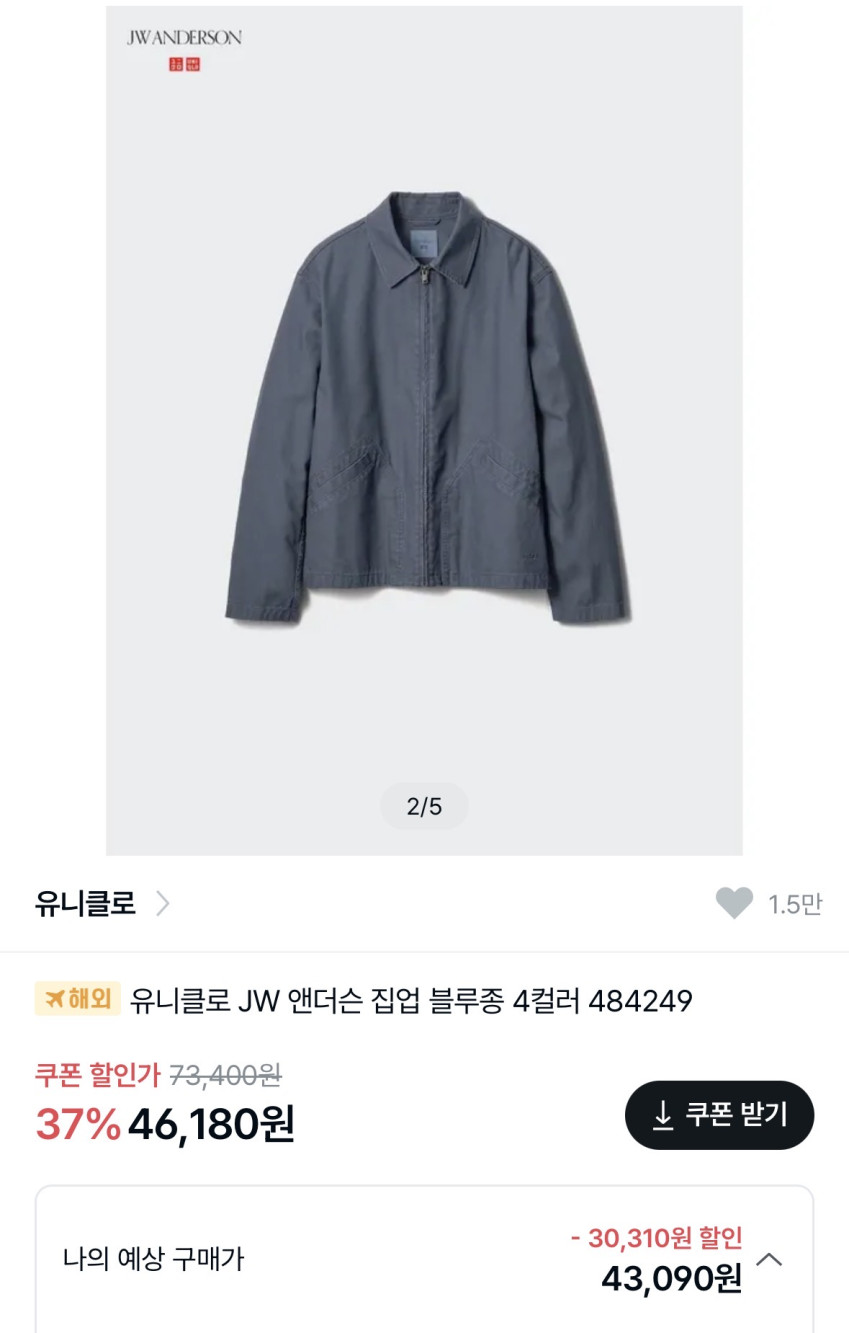Tap the 쿠폰 받기 button
849x1333 pixels.
[719, 1115]
